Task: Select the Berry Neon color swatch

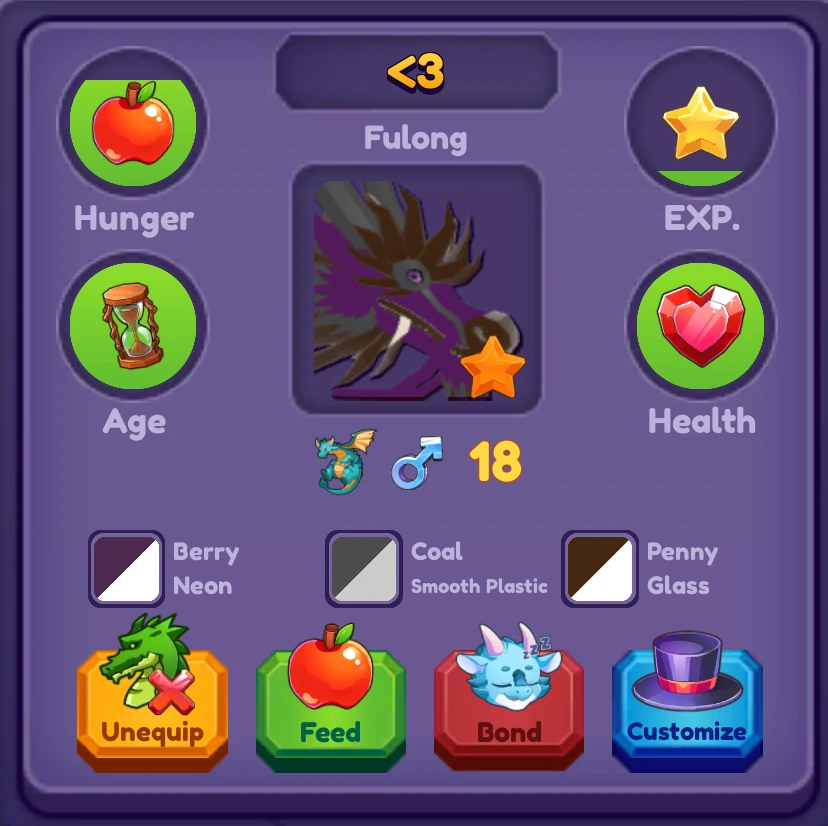Action: [x=126, y=568]
